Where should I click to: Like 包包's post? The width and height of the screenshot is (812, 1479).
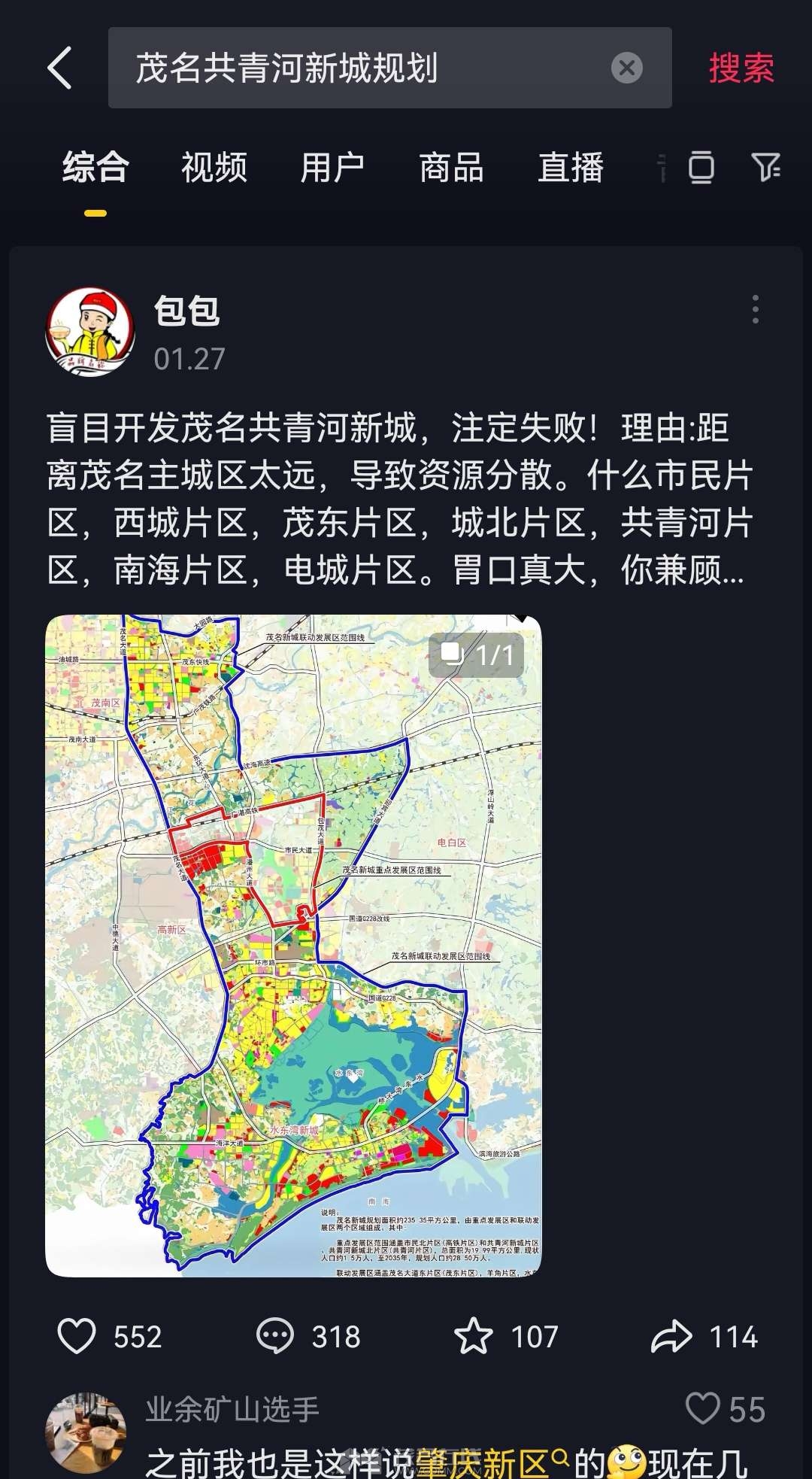(77, 1337)
